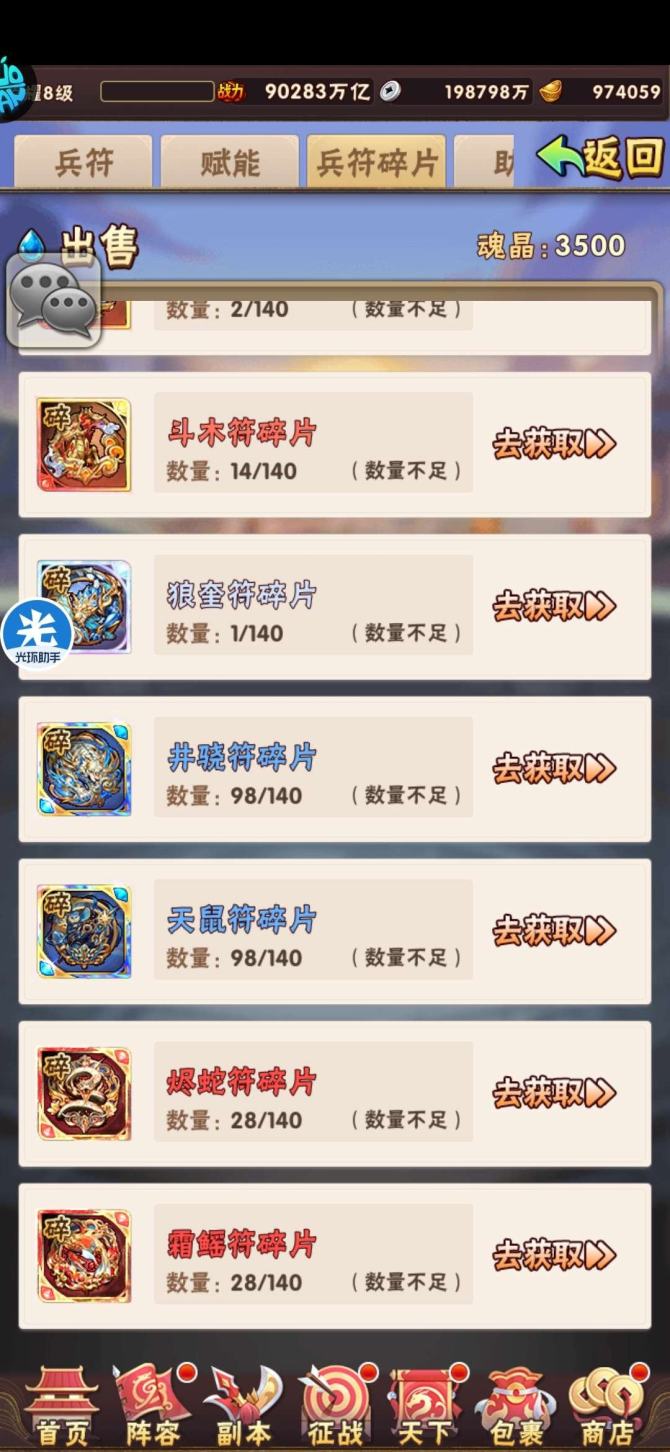Tap 去获取 for 天鼠符碎片
The height and width of the screenshot is (1452, 670).
pyautogui.click(x=553, y=931)
